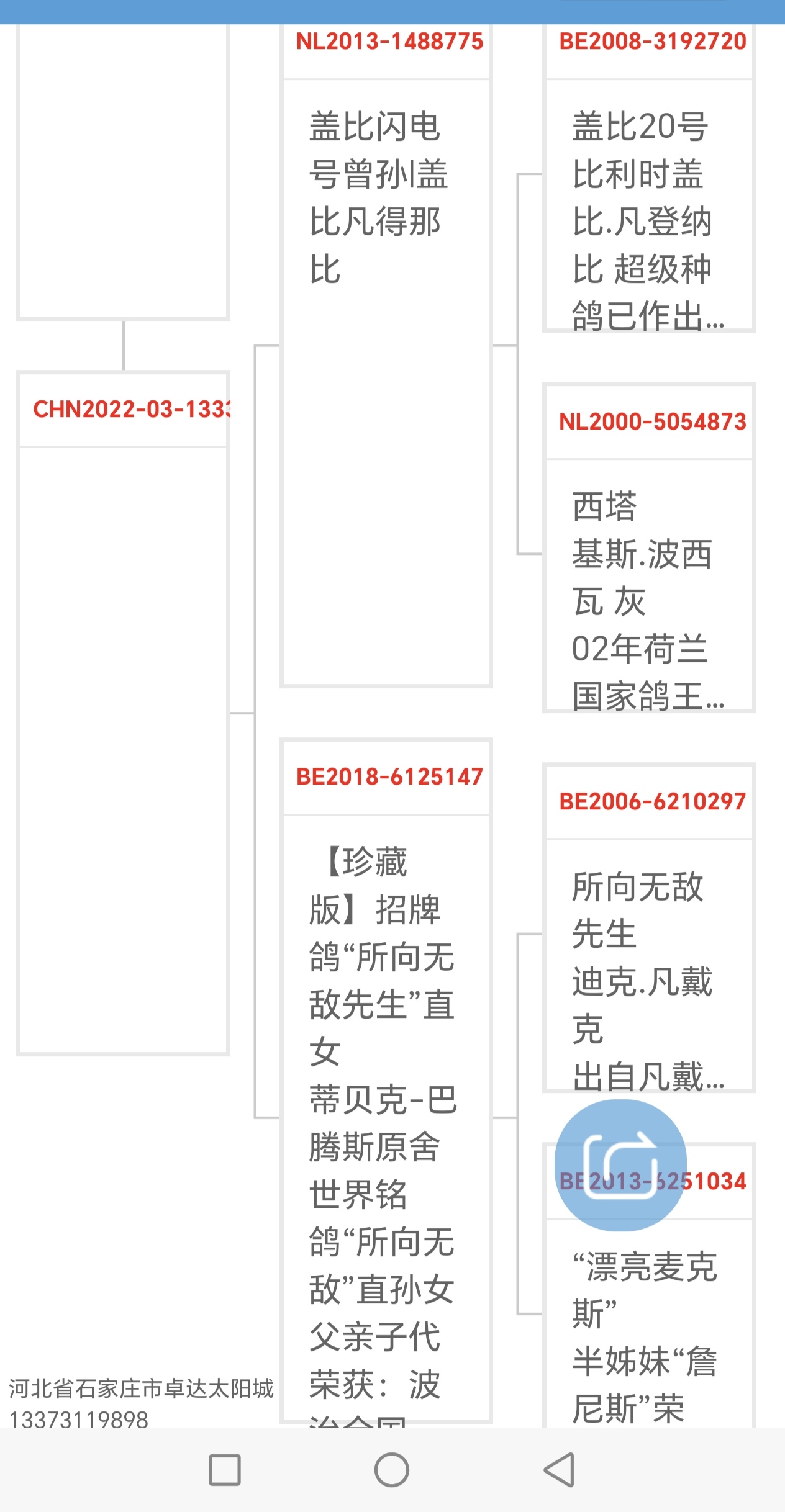This screenshot has width=785, height=1512.
Task: Go back using system back button
Action: (x=559, y=1470)
